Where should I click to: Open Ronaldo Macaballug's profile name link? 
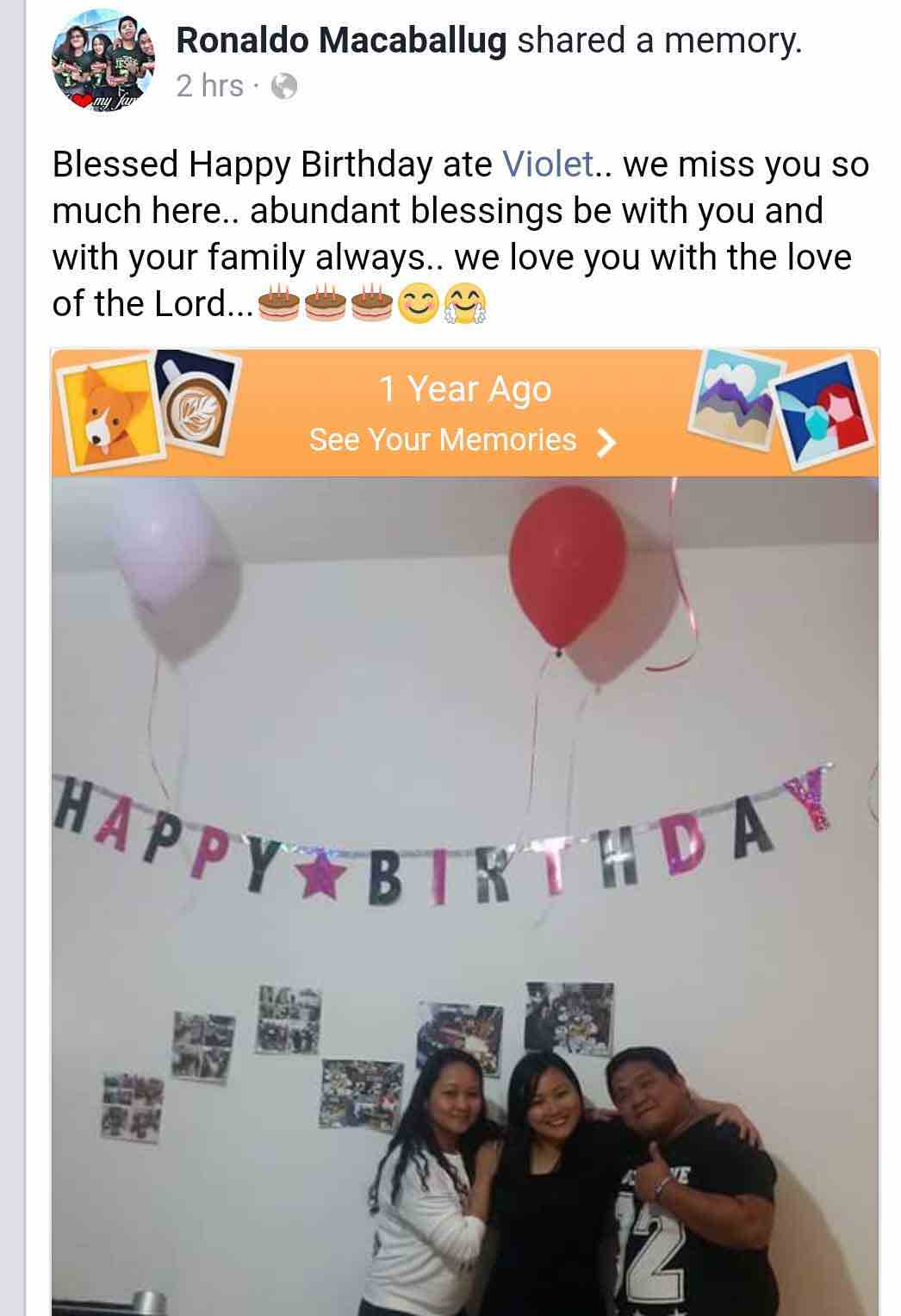tap(340, 40)
